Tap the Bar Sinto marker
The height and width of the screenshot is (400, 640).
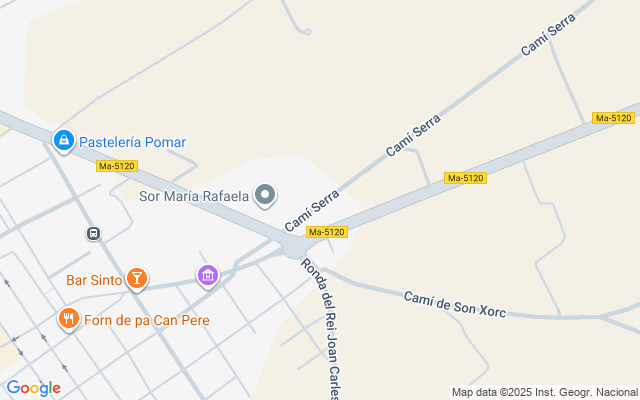tap(138, 279)
